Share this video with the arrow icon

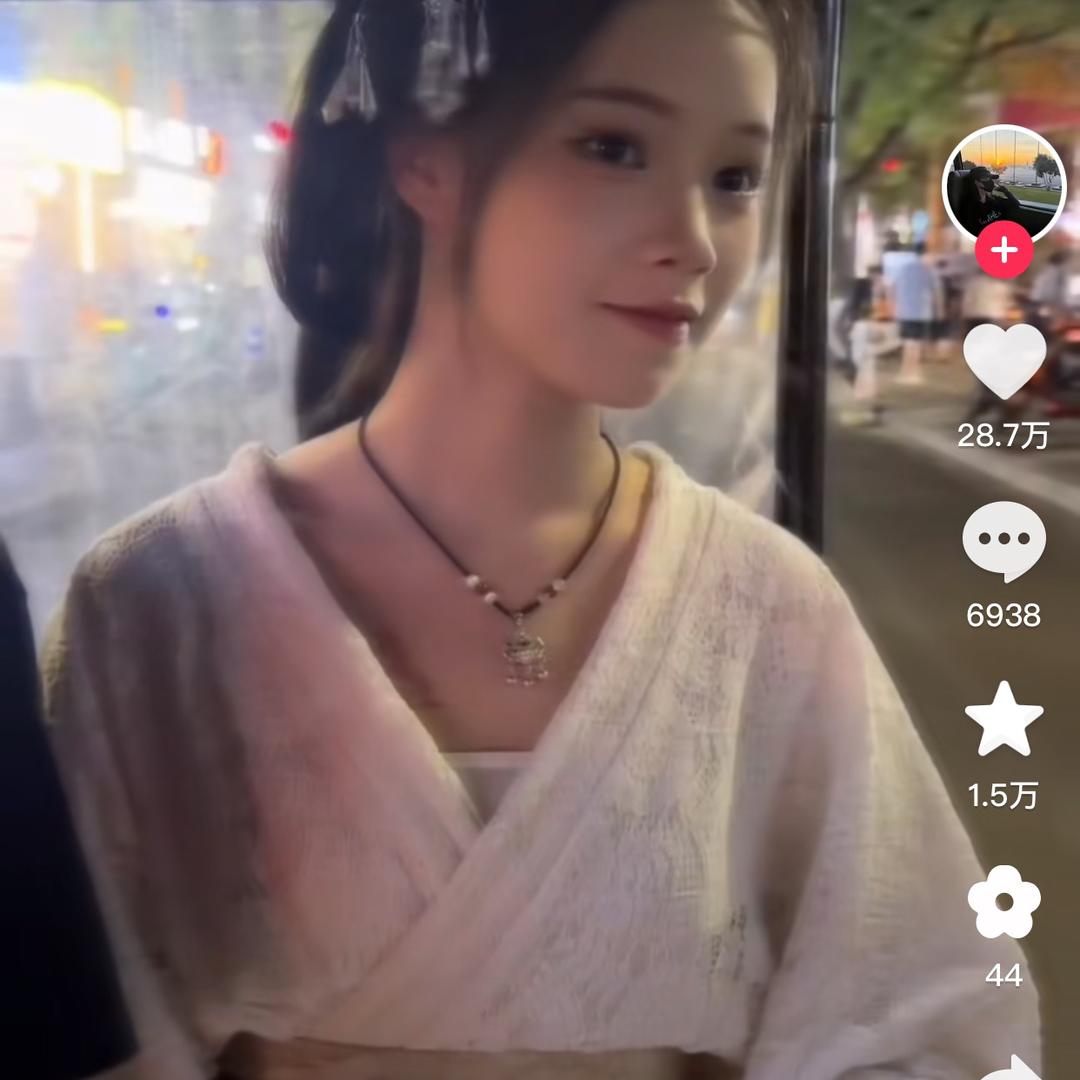[x=1008, y=1066]
